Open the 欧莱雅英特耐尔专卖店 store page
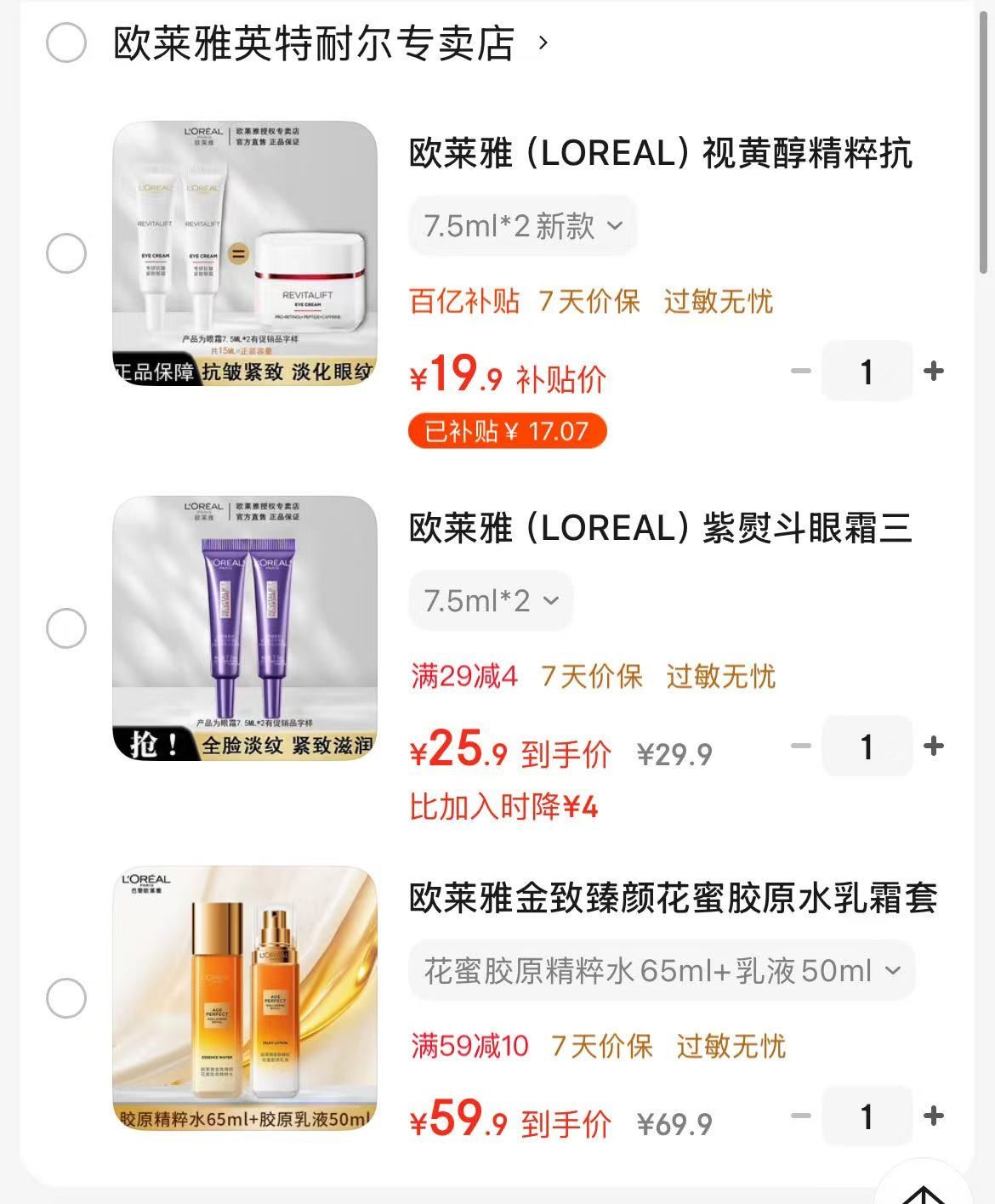This screenshot has height=1204, width=995. [x=315, y=43]
